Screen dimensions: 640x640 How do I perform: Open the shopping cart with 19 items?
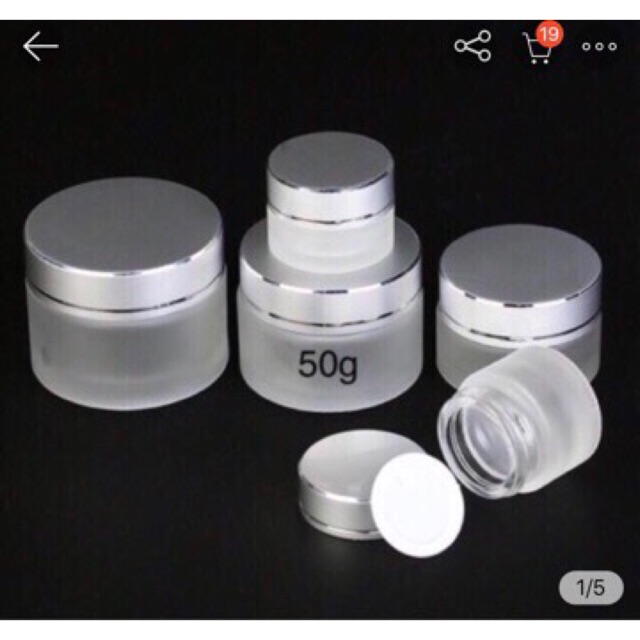[542, 43]
